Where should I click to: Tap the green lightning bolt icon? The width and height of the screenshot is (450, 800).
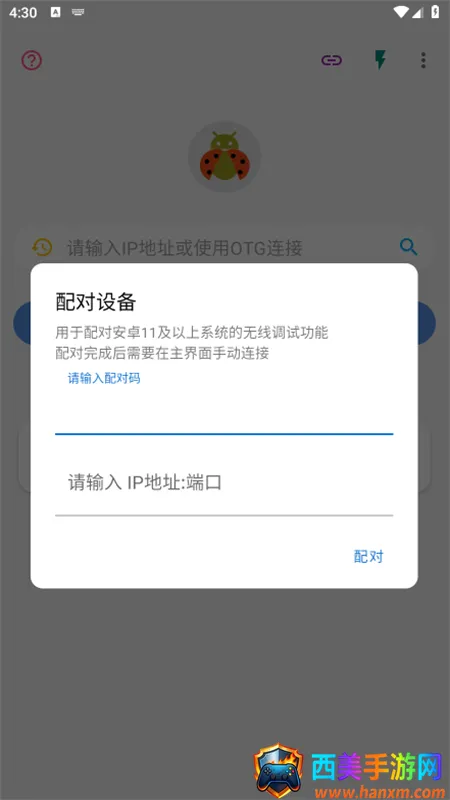coord(380,60)
